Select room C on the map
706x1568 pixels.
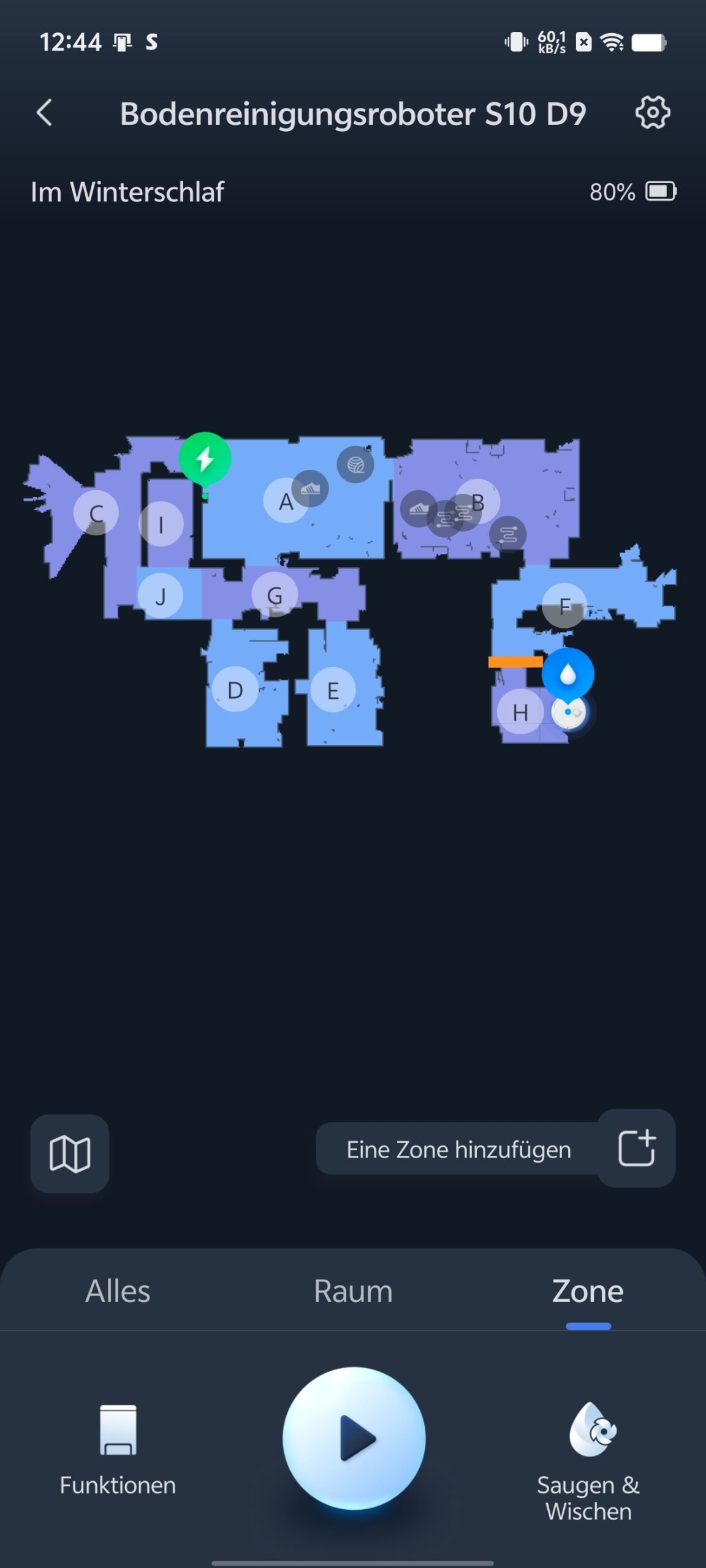tap(96, 513)
